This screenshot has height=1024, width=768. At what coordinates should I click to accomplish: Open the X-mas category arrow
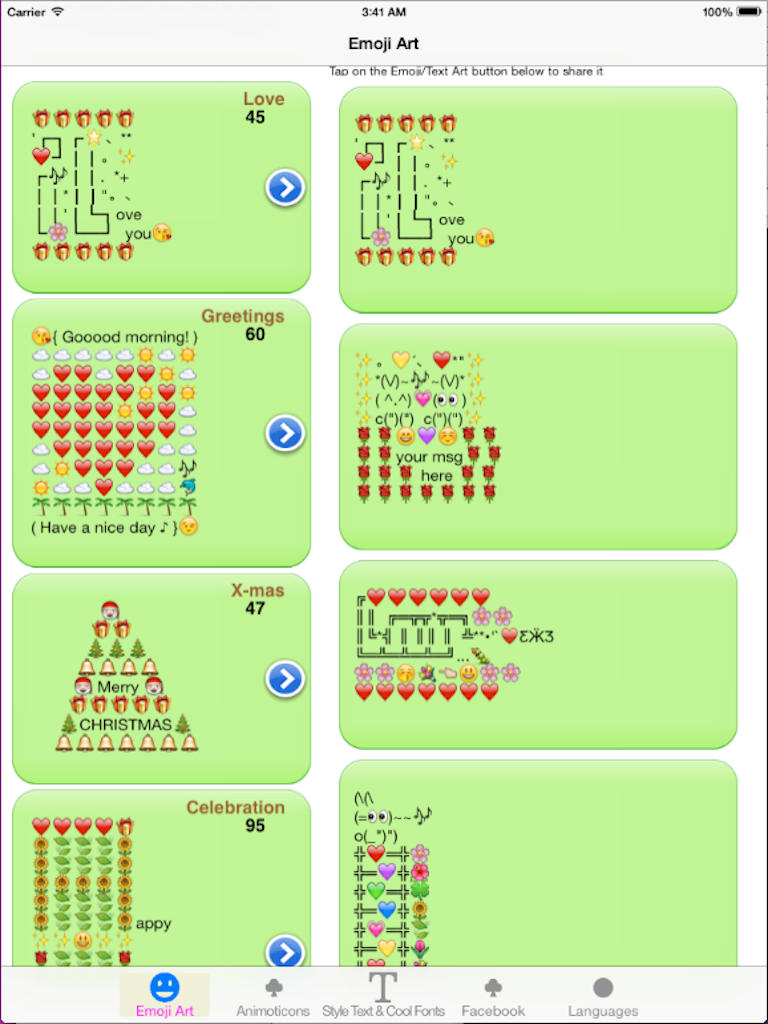click(285, 679)
